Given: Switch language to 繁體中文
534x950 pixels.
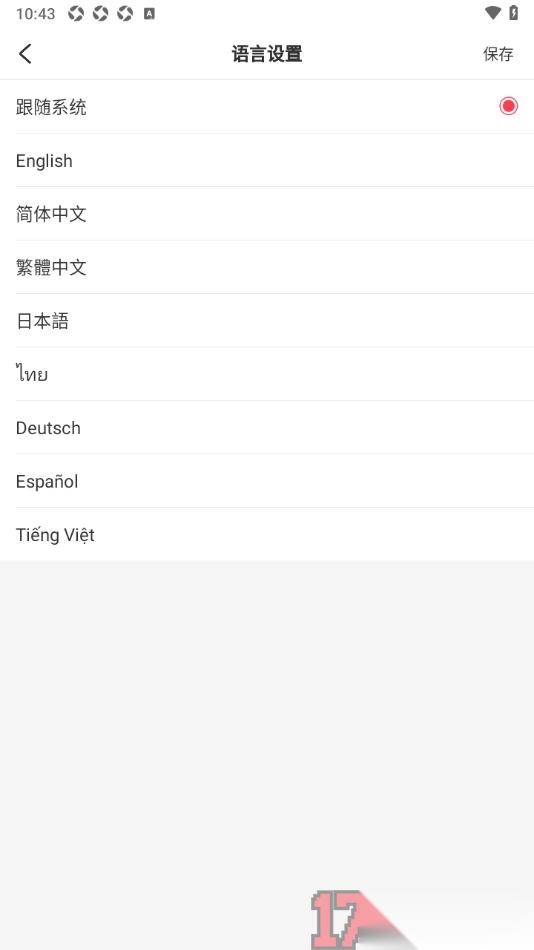Looking at the screenshot, I should click(267, 267).
